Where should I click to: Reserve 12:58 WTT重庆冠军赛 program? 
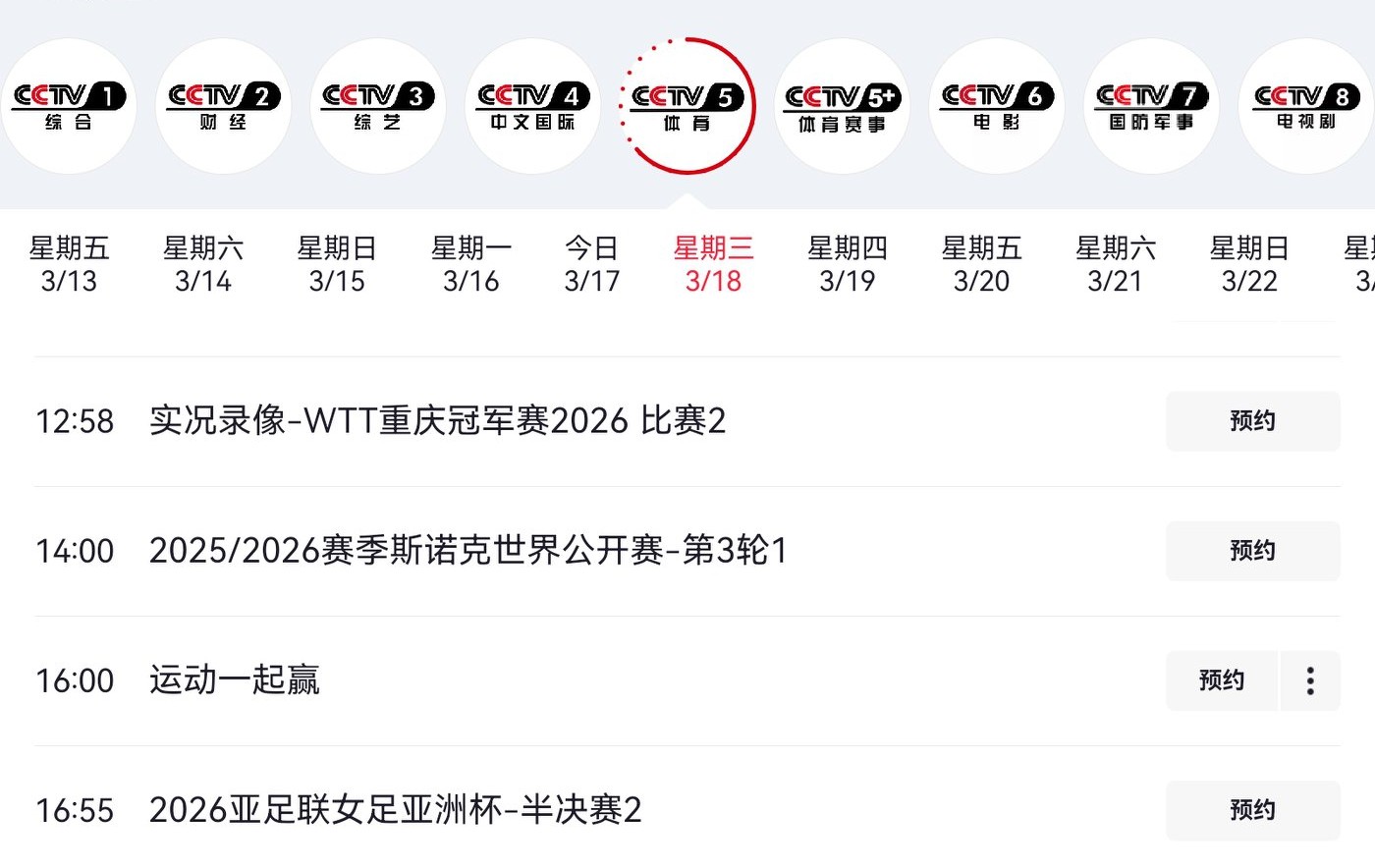[1252, 421]
